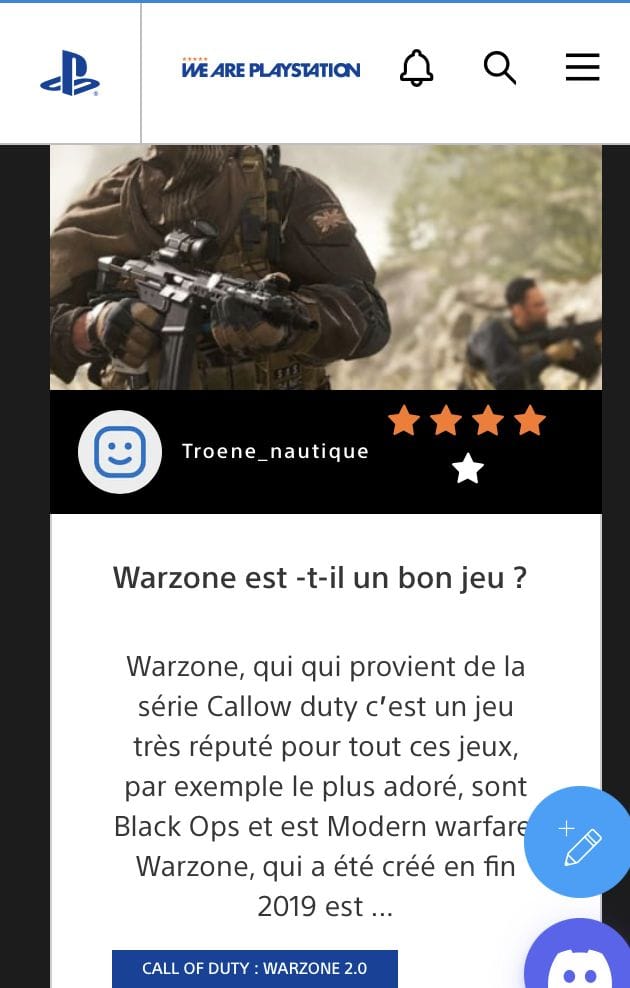Open the notifications bell

tap(417, 68)
